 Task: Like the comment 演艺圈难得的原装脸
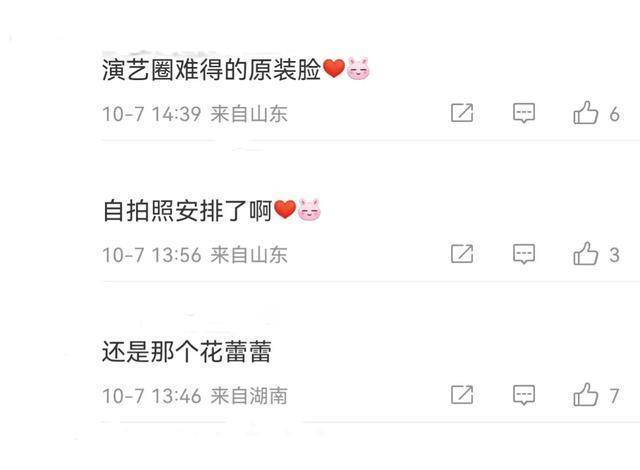coord(586,113)
